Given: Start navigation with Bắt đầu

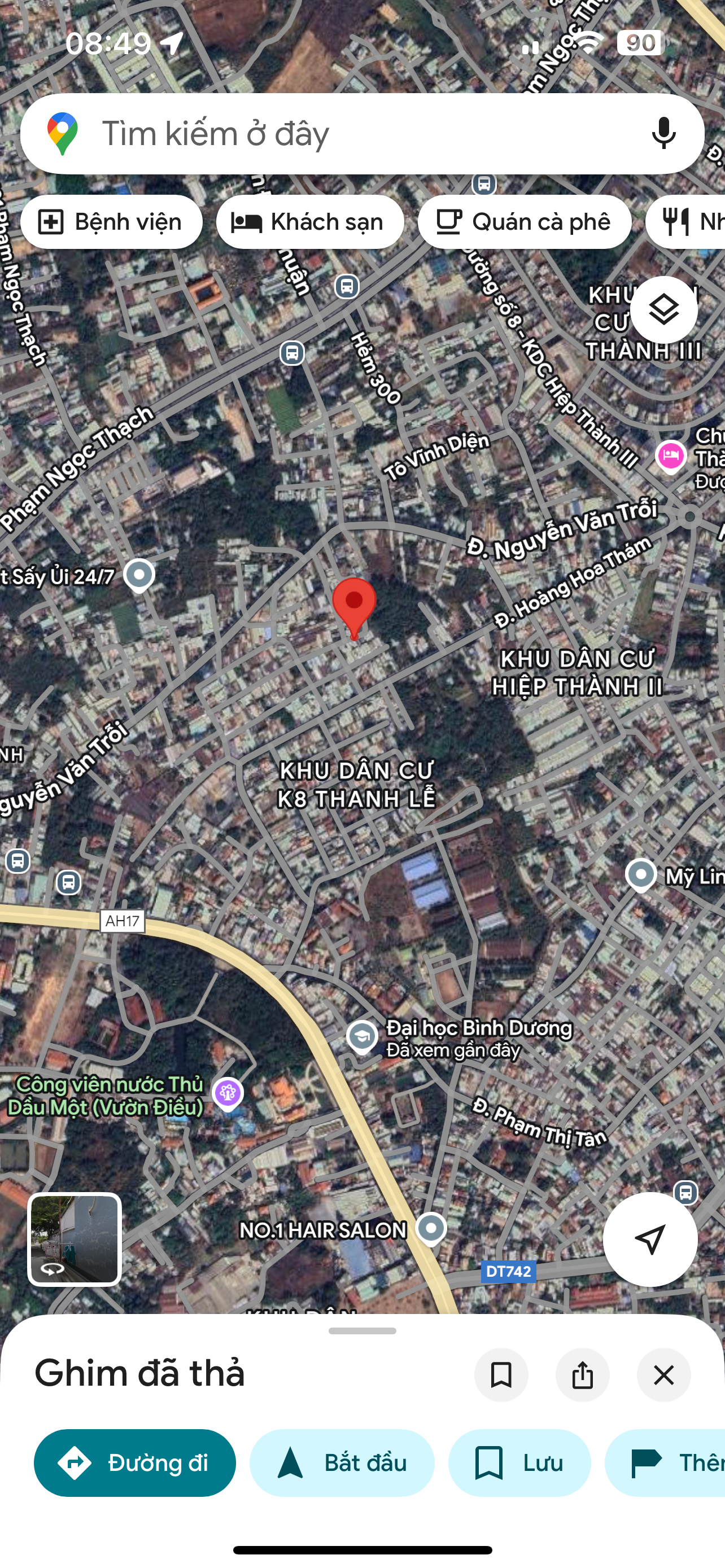Looking at the screenshot, I should click(x=342, y=1462).
